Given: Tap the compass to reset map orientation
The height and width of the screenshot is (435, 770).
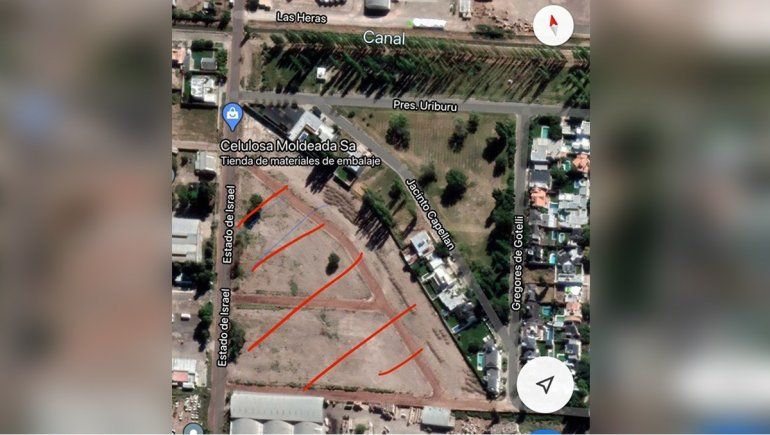Looking at the screenshot, I should tap(553, 25).
